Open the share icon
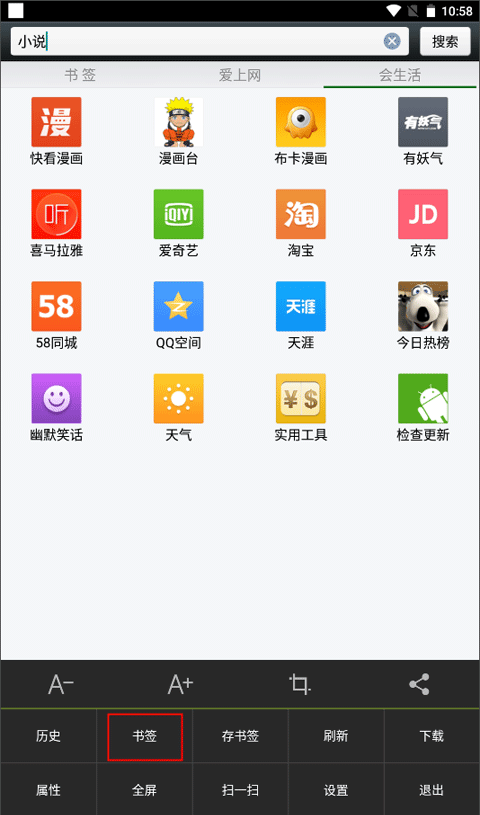The height and width of the screenshot is (815, 480). (419, 684)
